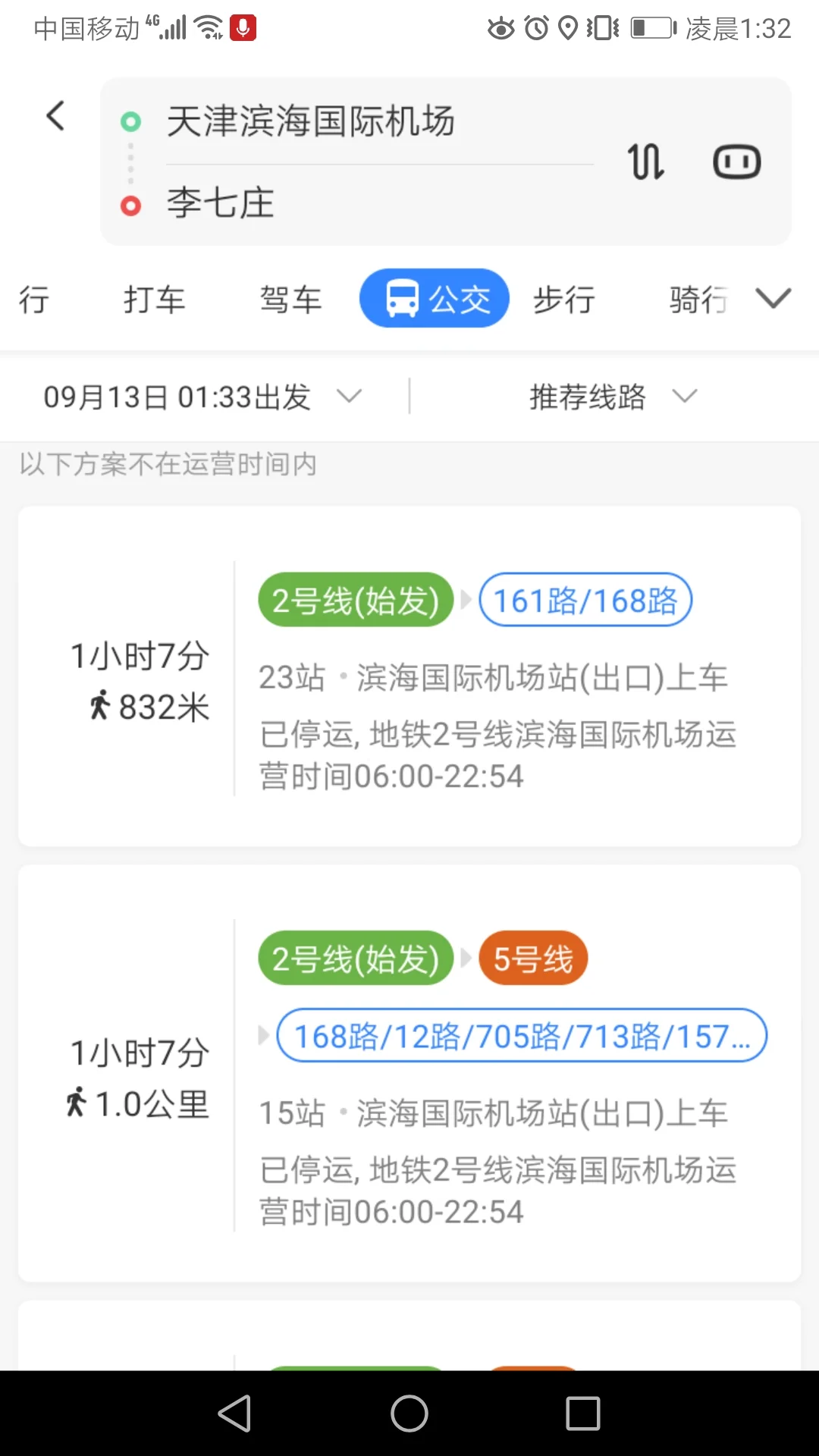Switch to the 步行 tab
The height and width of the screenshot is (1456, 819).
[563, 299]
